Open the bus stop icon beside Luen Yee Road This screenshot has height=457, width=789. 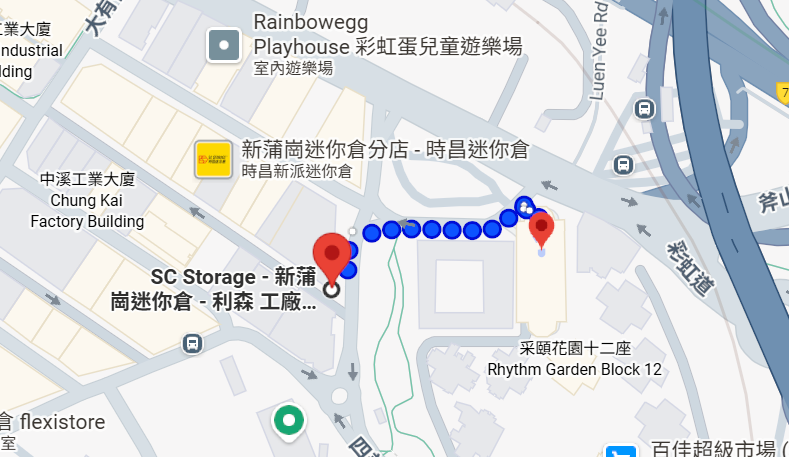[x=645, y=108]
